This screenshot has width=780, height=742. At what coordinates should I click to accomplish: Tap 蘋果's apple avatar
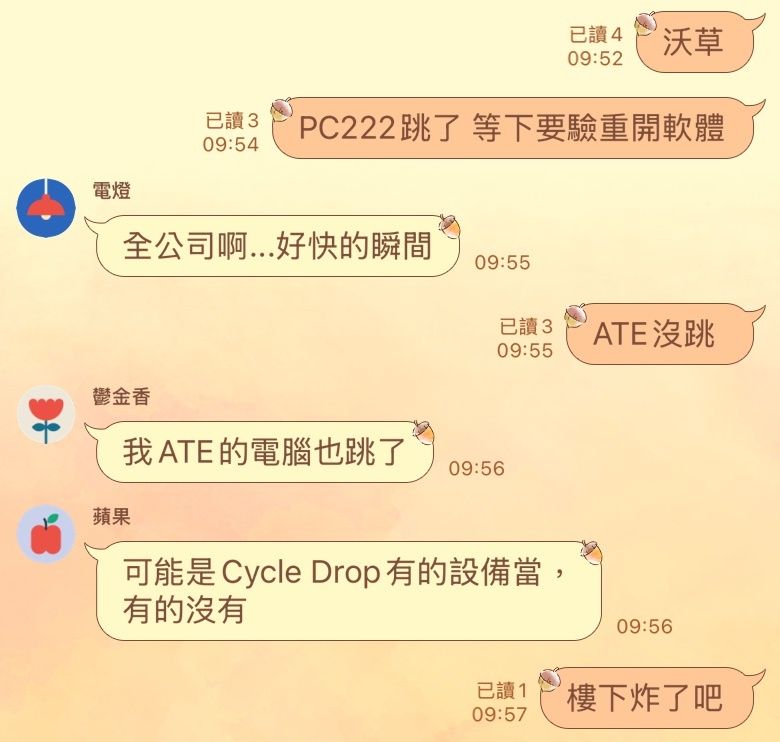pos(46,535)
